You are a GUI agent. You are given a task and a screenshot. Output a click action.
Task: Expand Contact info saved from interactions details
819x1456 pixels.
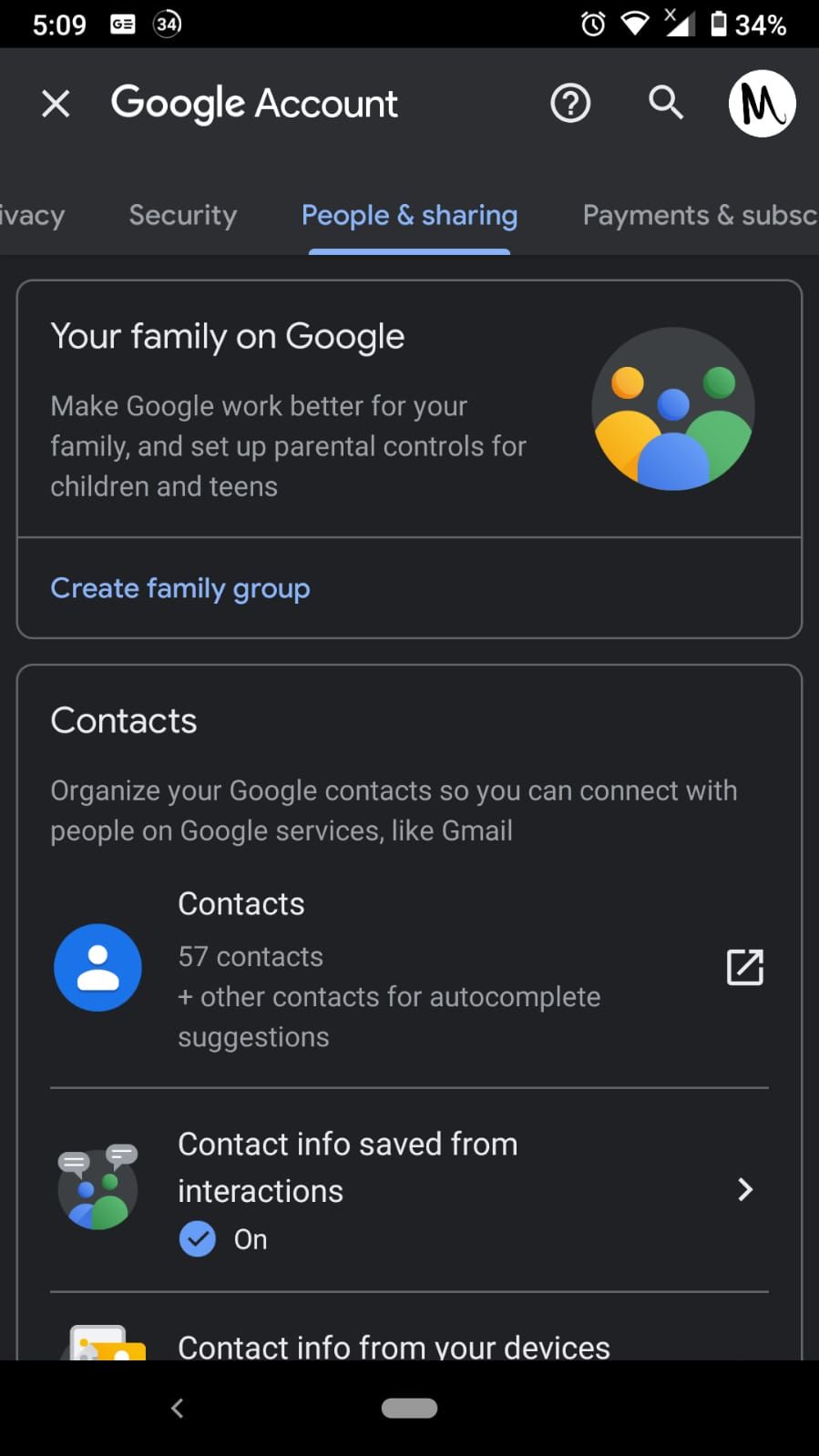pyautogui.click(x=744, y=1190)
